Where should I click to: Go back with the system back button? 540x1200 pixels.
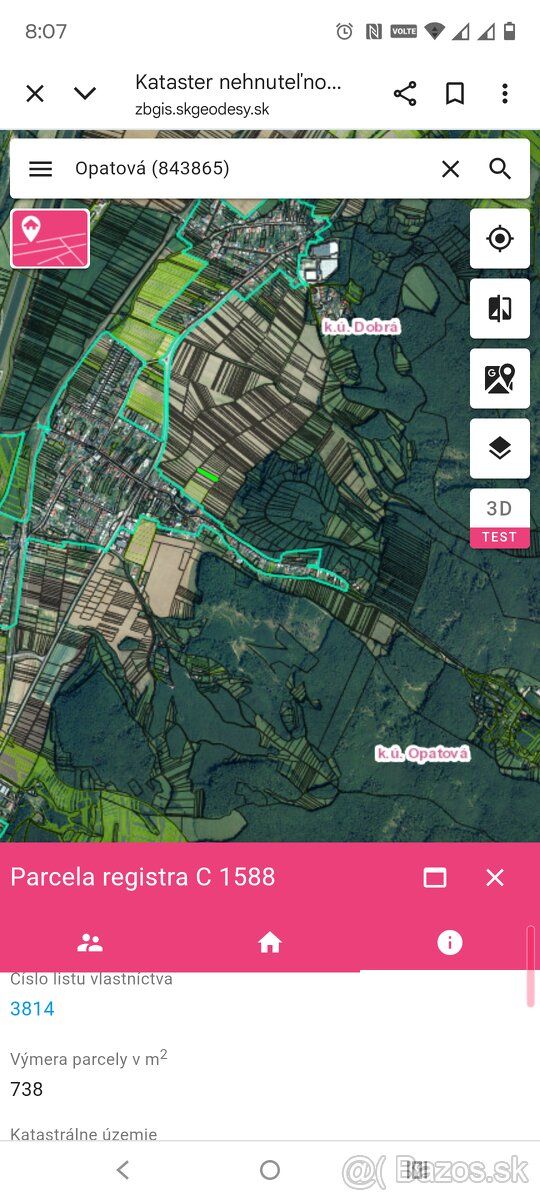coord(122,1170)
